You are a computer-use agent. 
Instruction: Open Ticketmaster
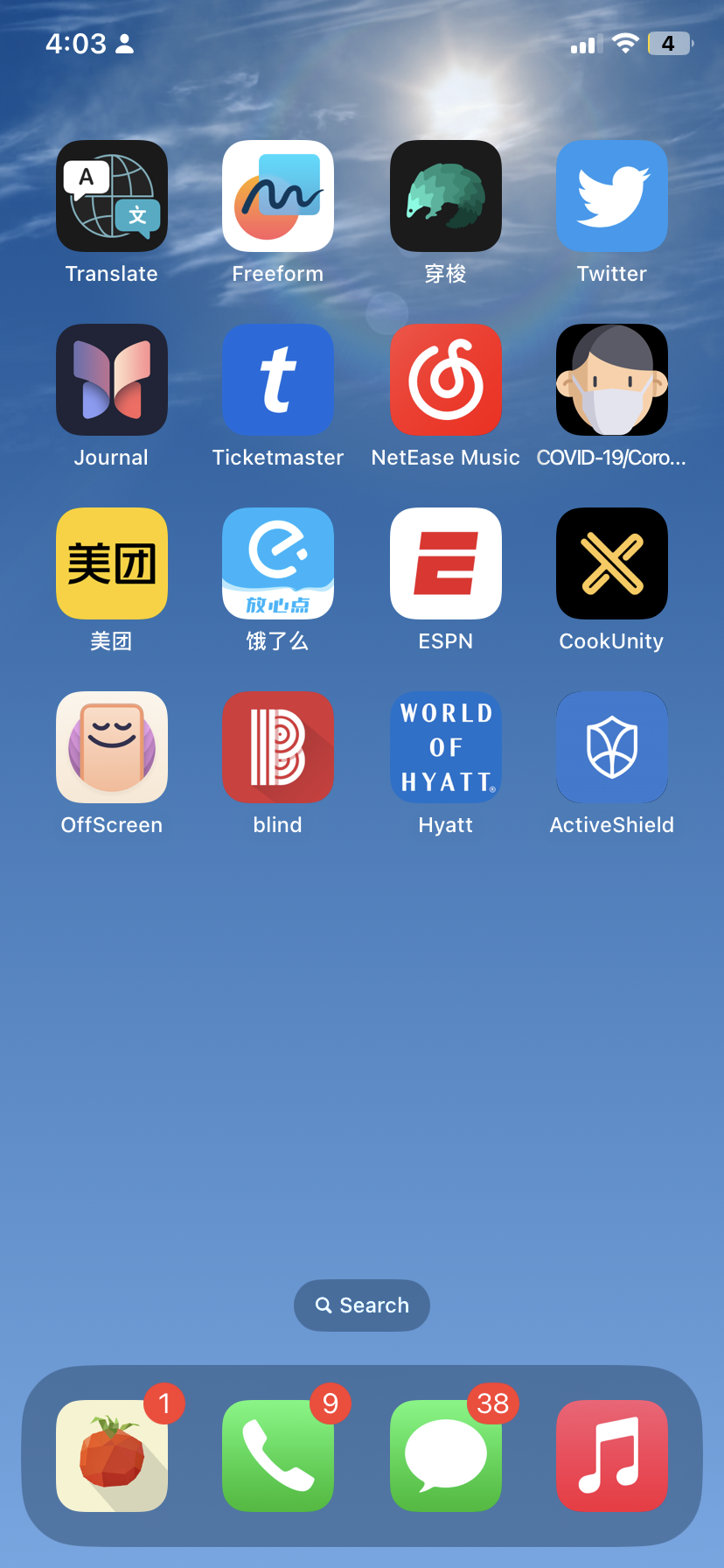tap(277, 380)
